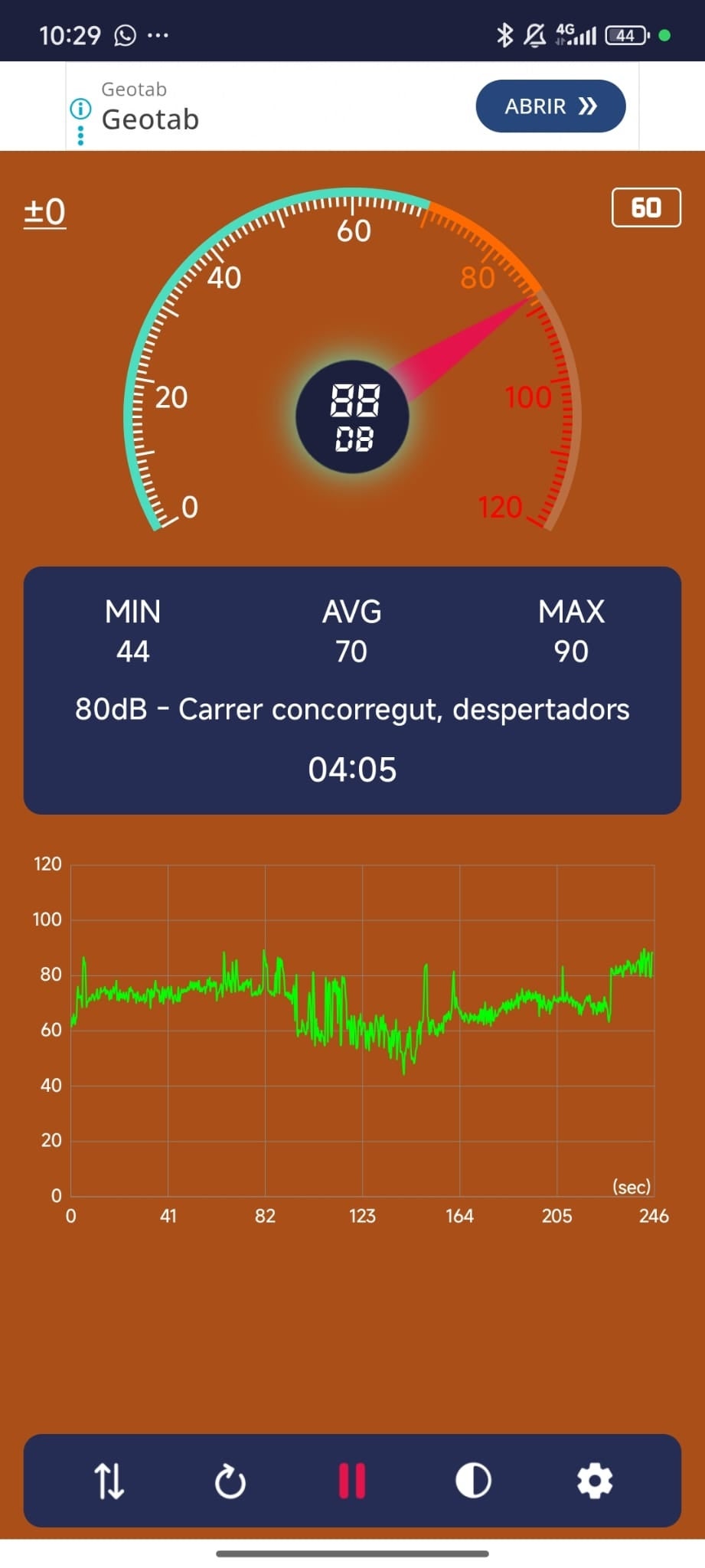Tap the 60 threshold box
Image resolution: width=705 pixels, height=1568 pixels.
coord(645,207)
